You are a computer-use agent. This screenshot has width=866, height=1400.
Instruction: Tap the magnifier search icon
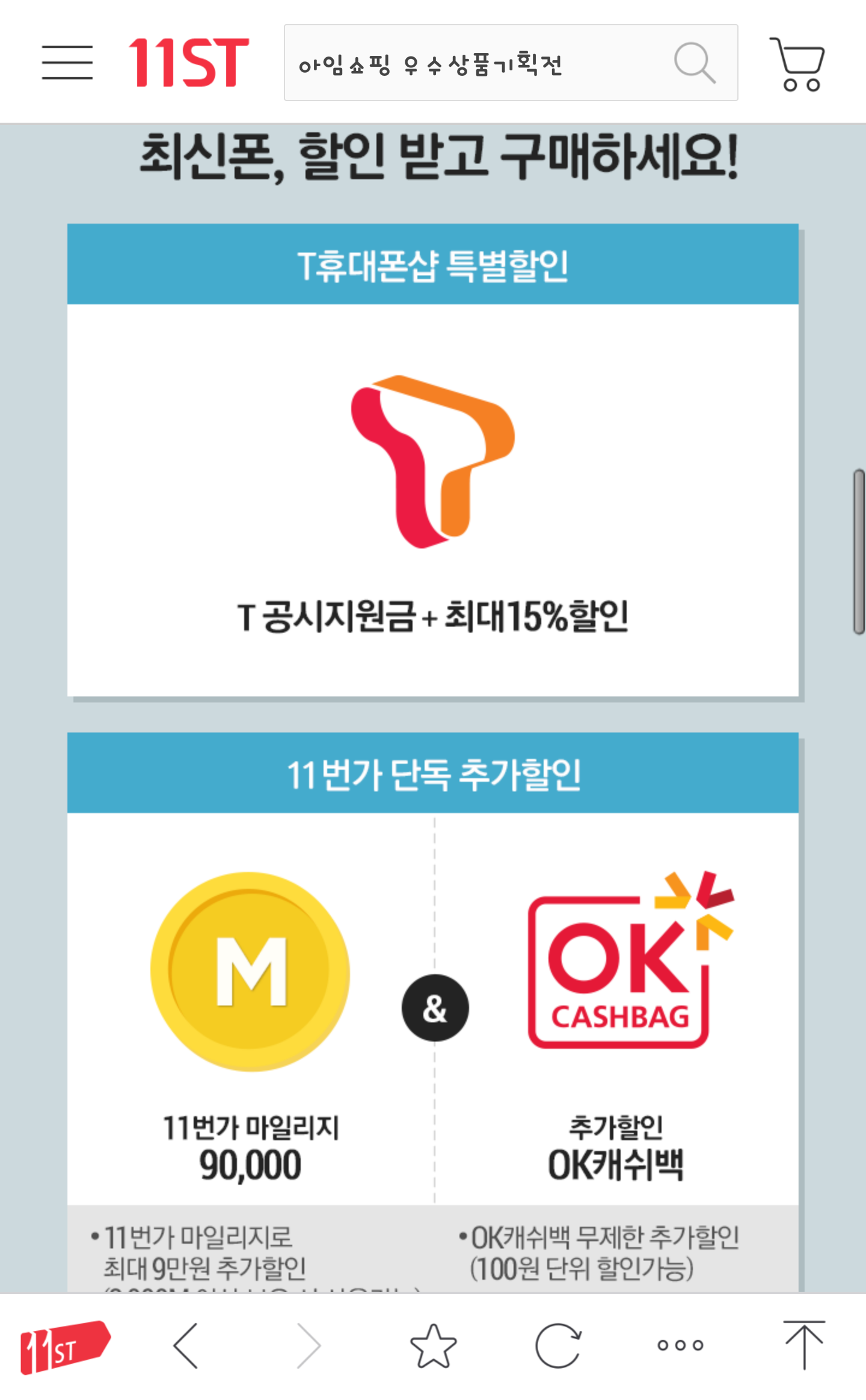tap(695, 63)
